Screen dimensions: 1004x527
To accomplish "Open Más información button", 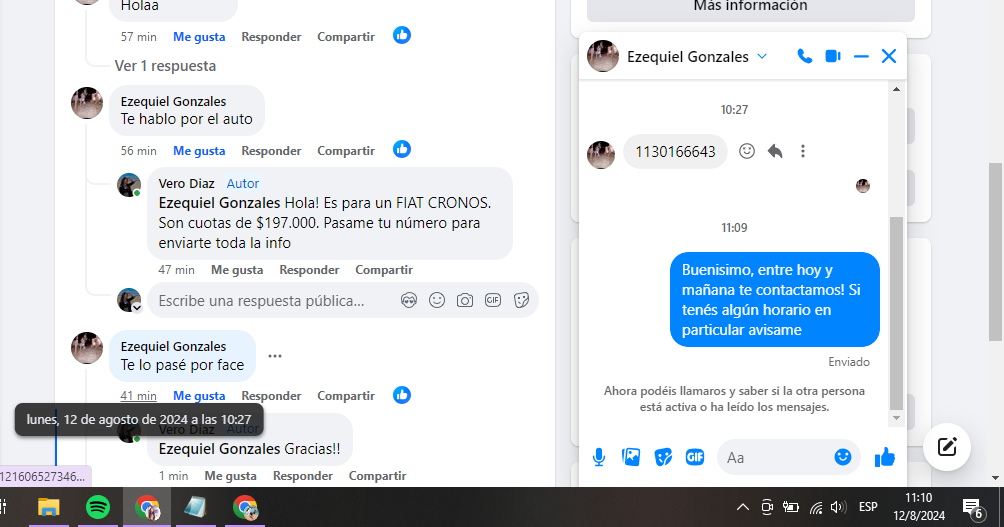I will pos(750,7).
